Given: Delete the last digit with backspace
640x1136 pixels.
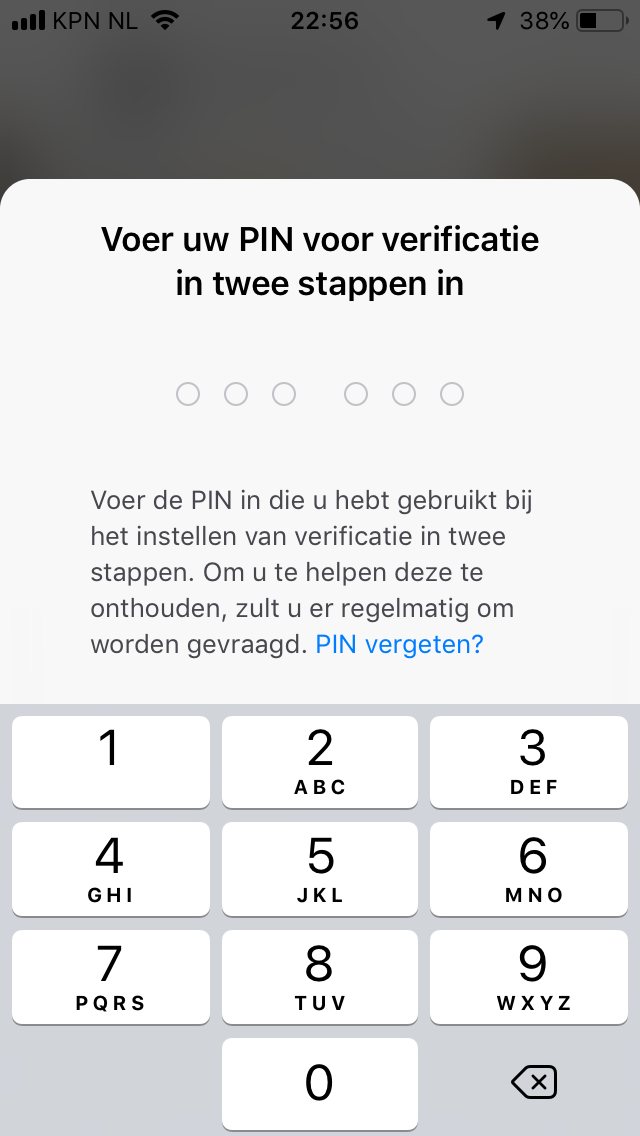Looking at the screenshot, I should (534, 1083).
